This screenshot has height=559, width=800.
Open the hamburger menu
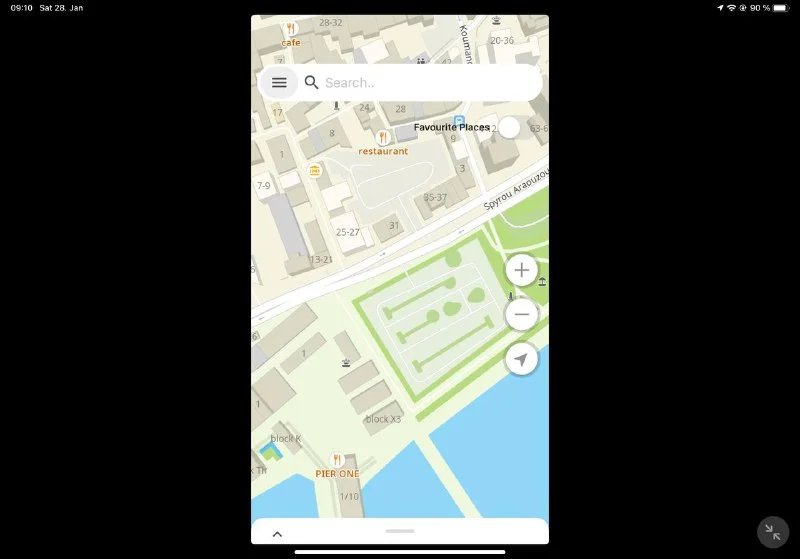pos(279,83)
